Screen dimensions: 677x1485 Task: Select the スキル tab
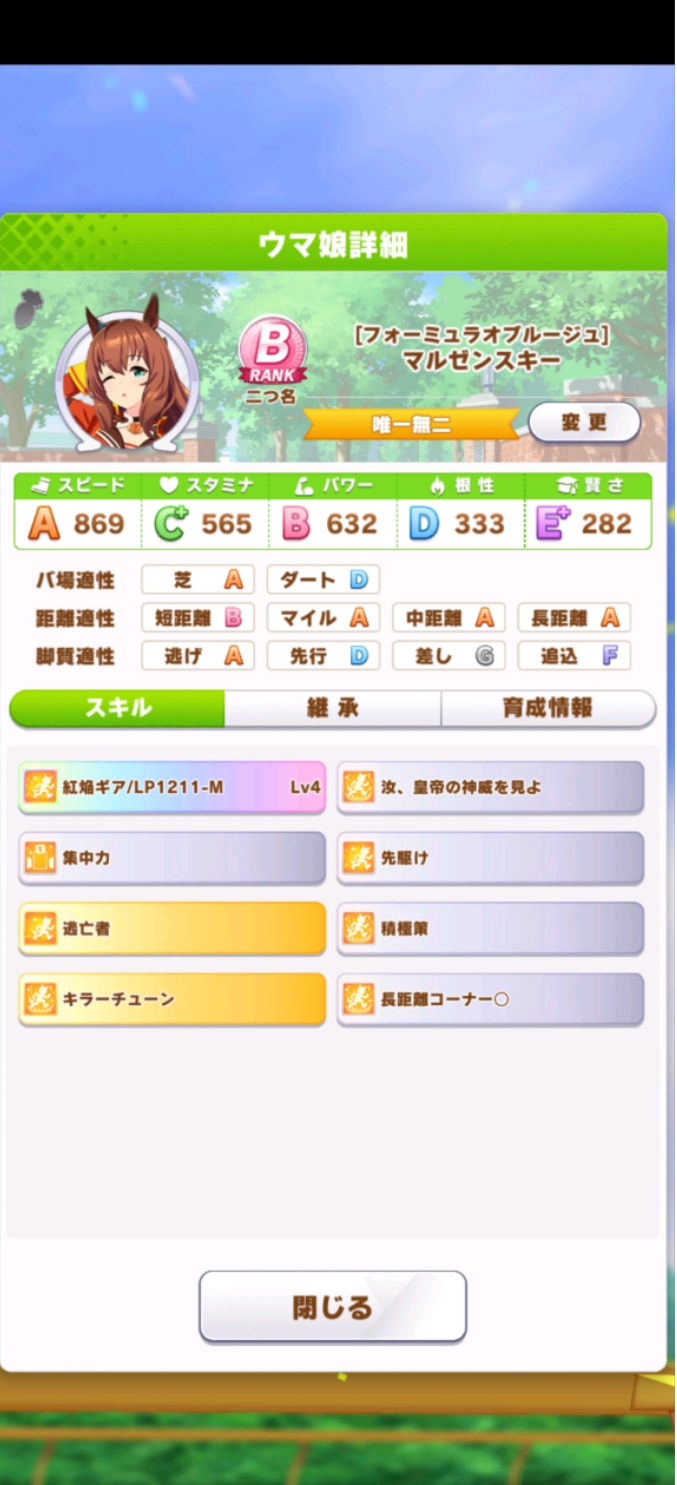118,708
